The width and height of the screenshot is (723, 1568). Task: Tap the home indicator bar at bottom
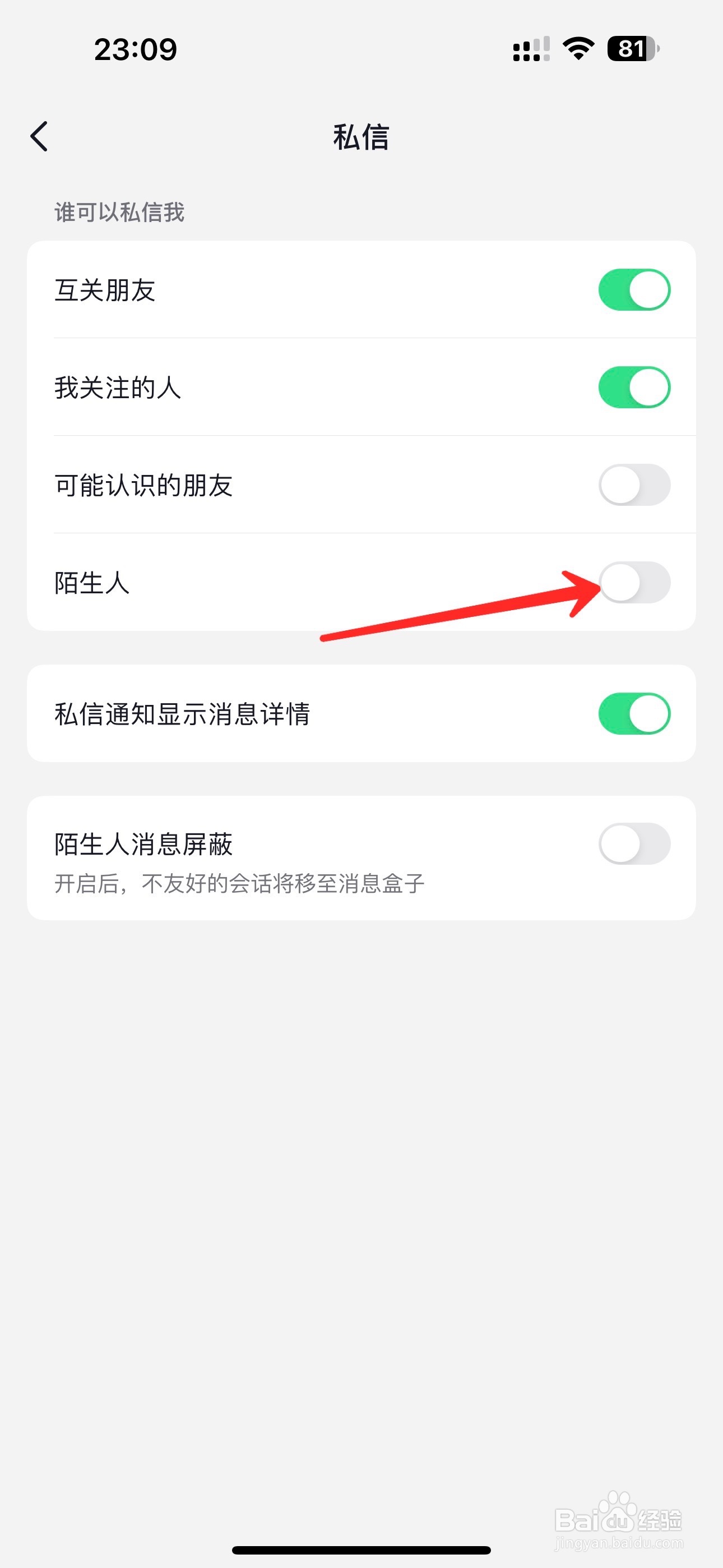(x=361, y=1548)
